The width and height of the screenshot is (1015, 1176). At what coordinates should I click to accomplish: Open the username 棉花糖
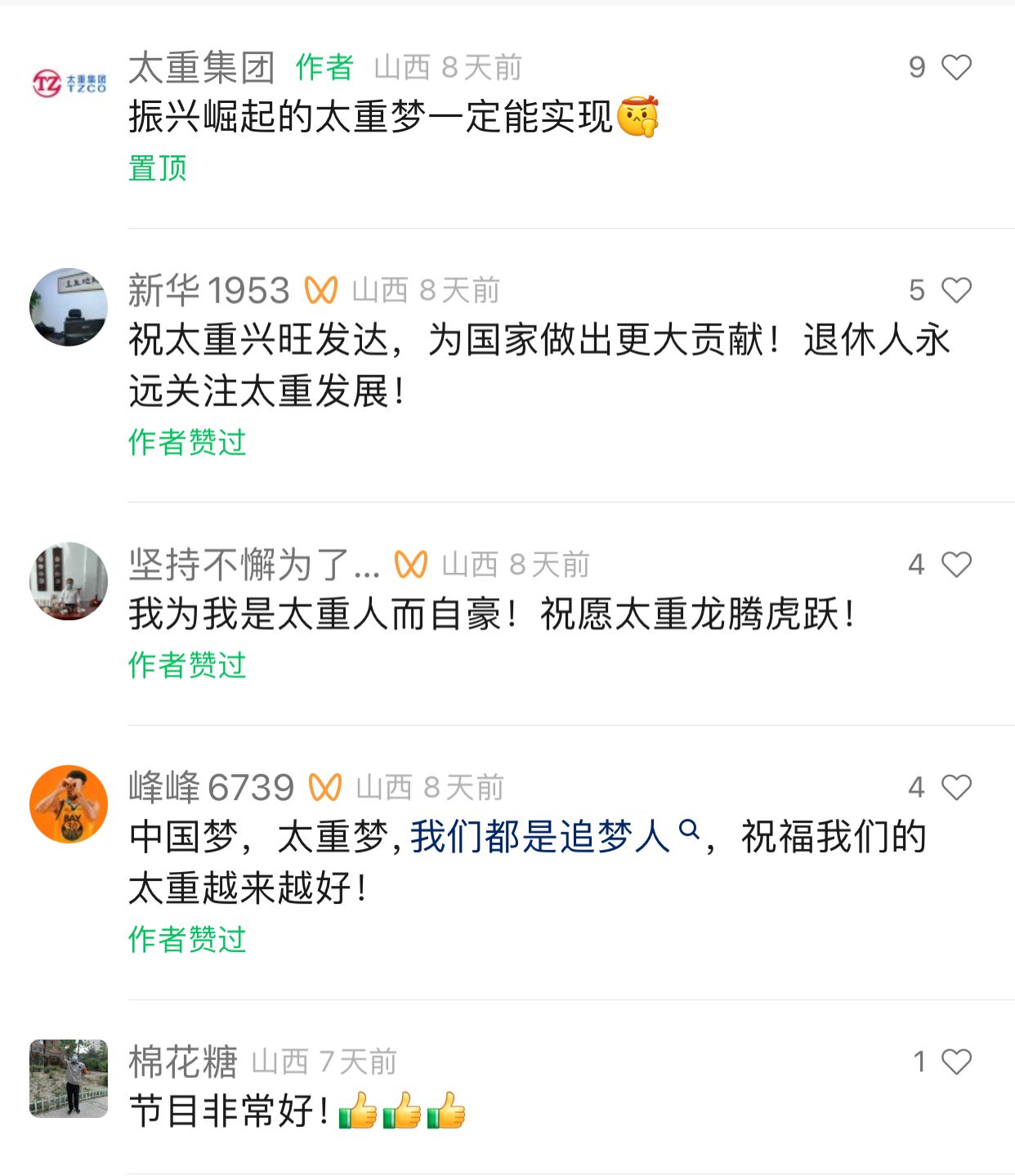(x=183, y=1062)
